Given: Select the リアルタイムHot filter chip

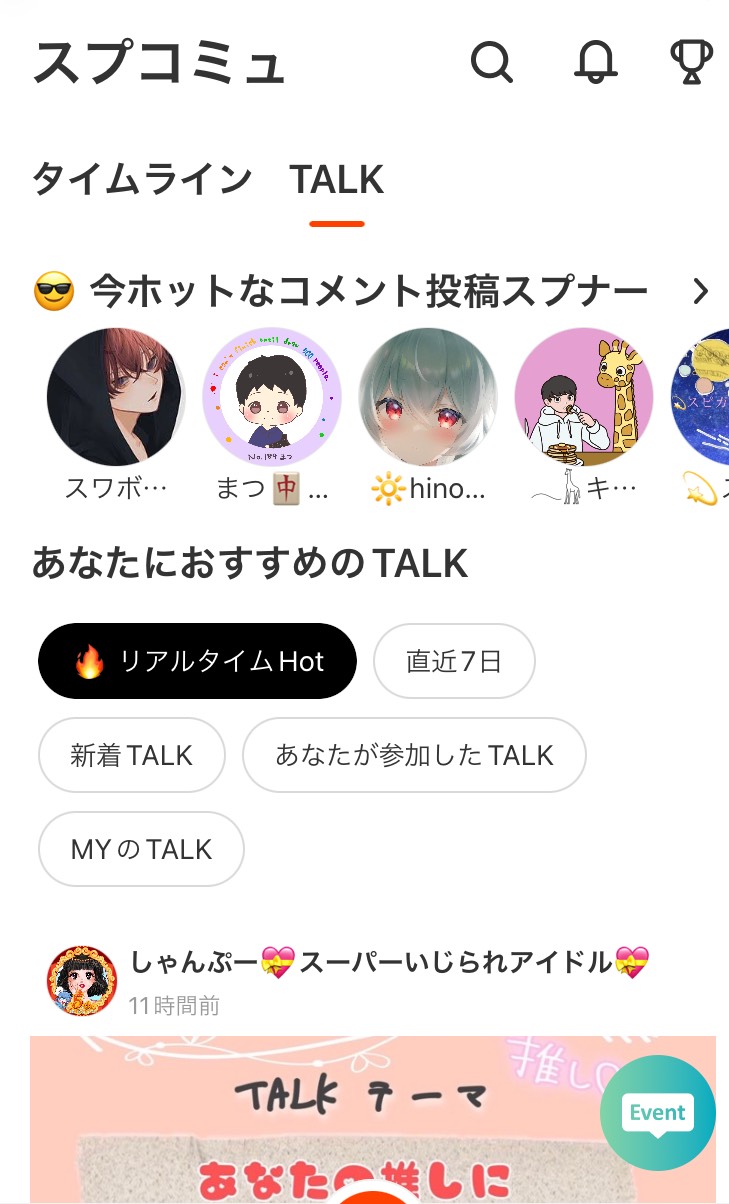Looking at the screenshot, I should (x=197, y=661).
